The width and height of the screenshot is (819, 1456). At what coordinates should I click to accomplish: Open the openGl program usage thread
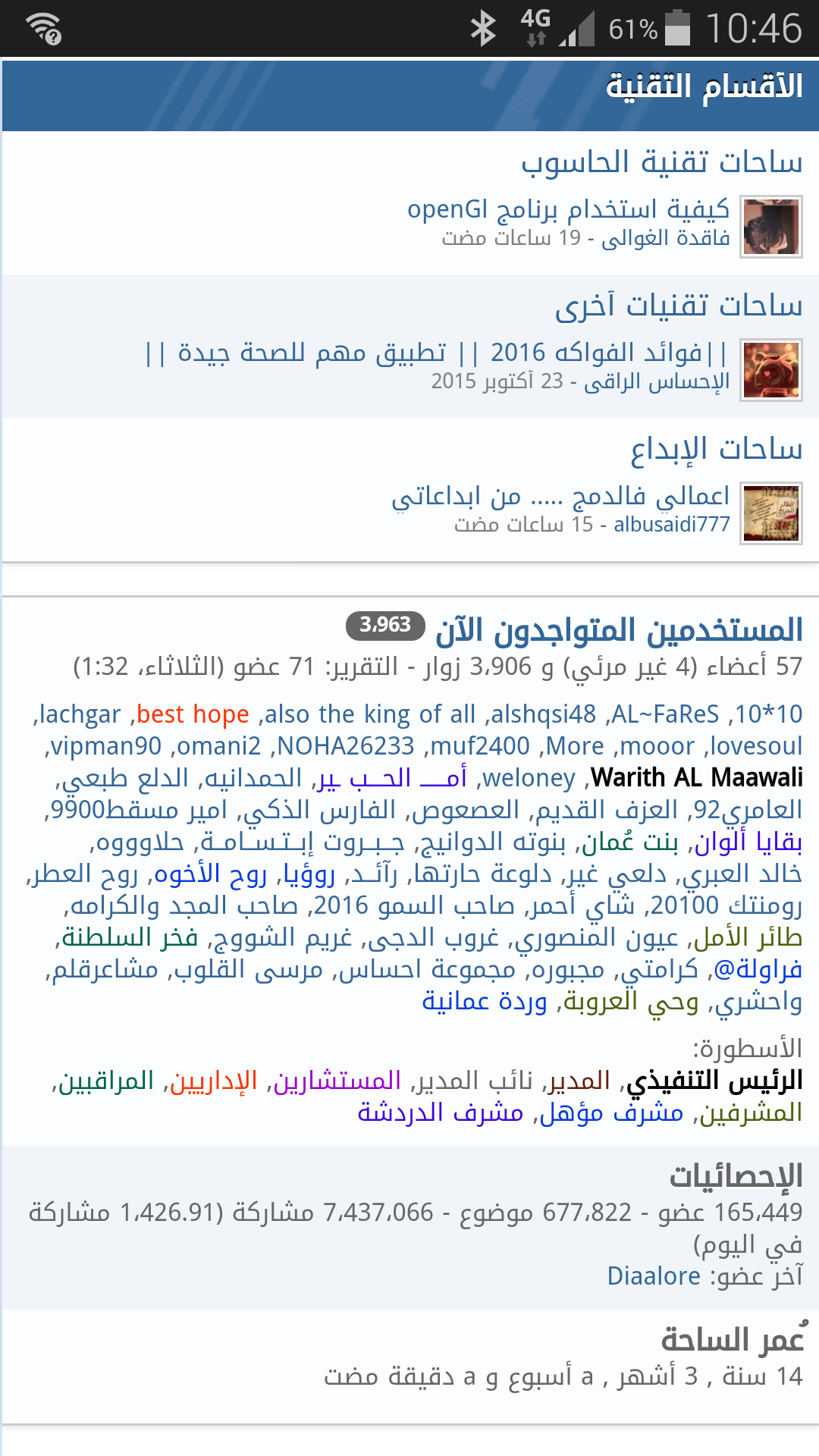(568, 209)
